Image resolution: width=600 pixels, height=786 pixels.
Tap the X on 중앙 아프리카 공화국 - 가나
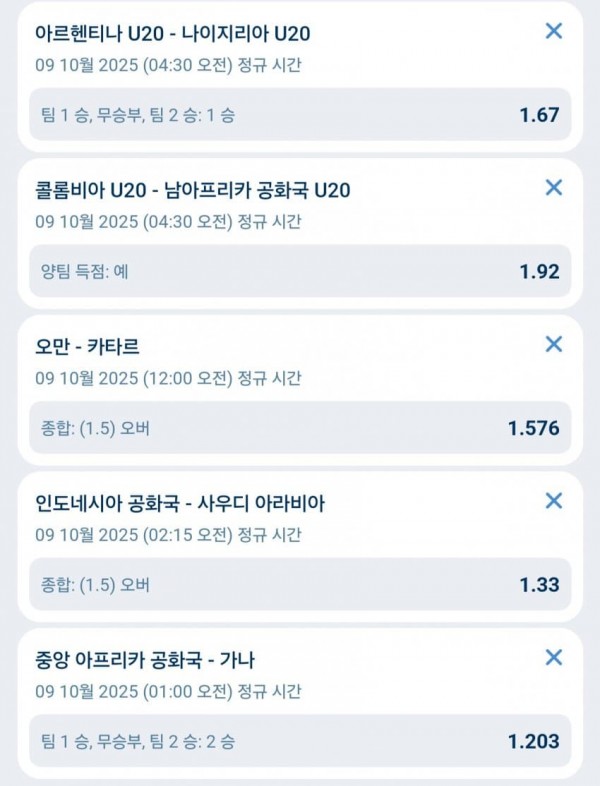tap(553, 657)
